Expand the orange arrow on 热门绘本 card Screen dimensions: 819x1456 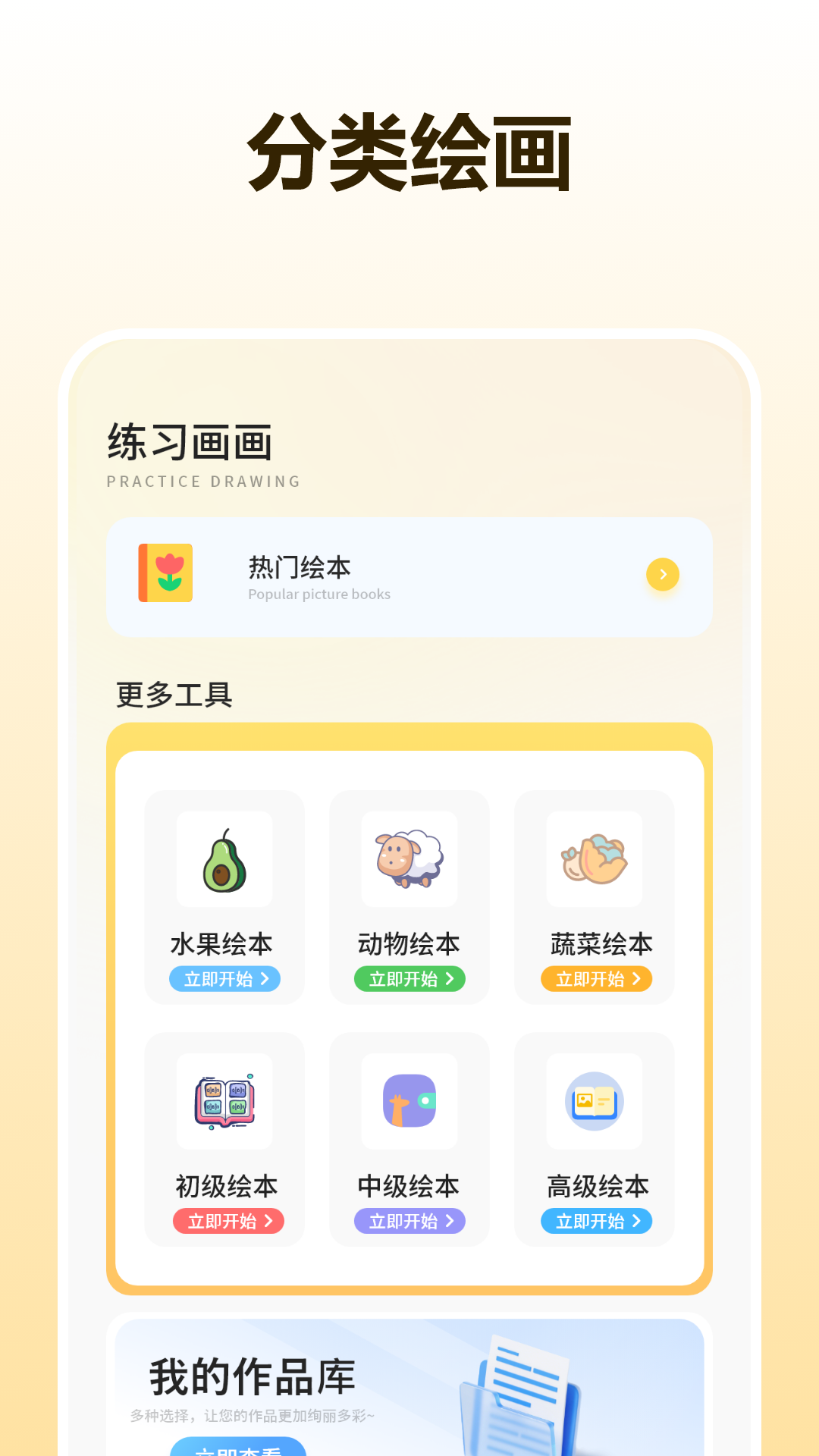[662, 575]
